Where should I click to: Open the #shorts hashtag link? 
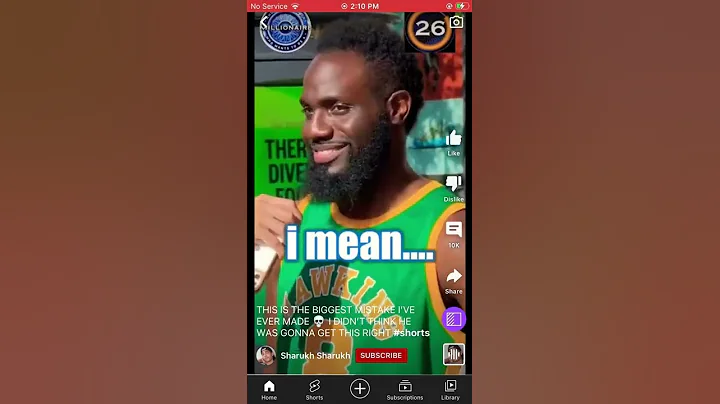(x=411, y=333)
